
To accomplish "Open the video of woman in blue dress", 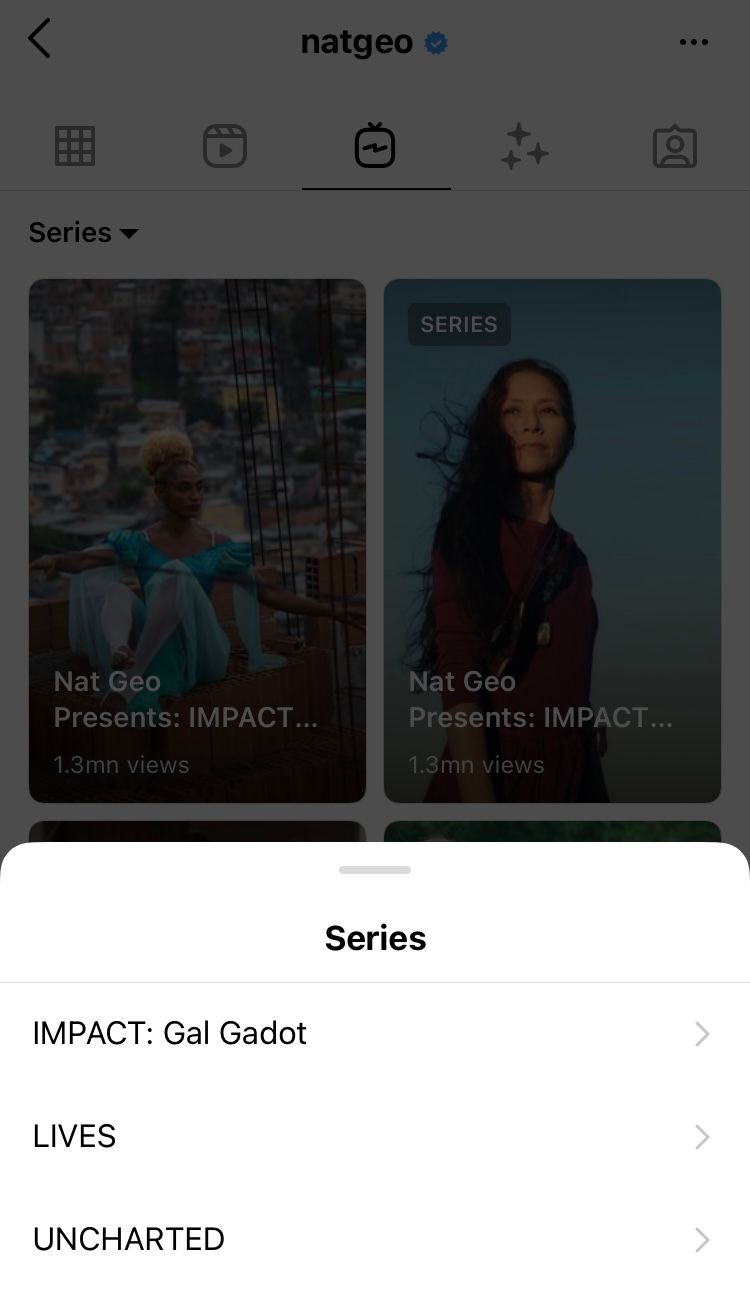I will 197,541.
